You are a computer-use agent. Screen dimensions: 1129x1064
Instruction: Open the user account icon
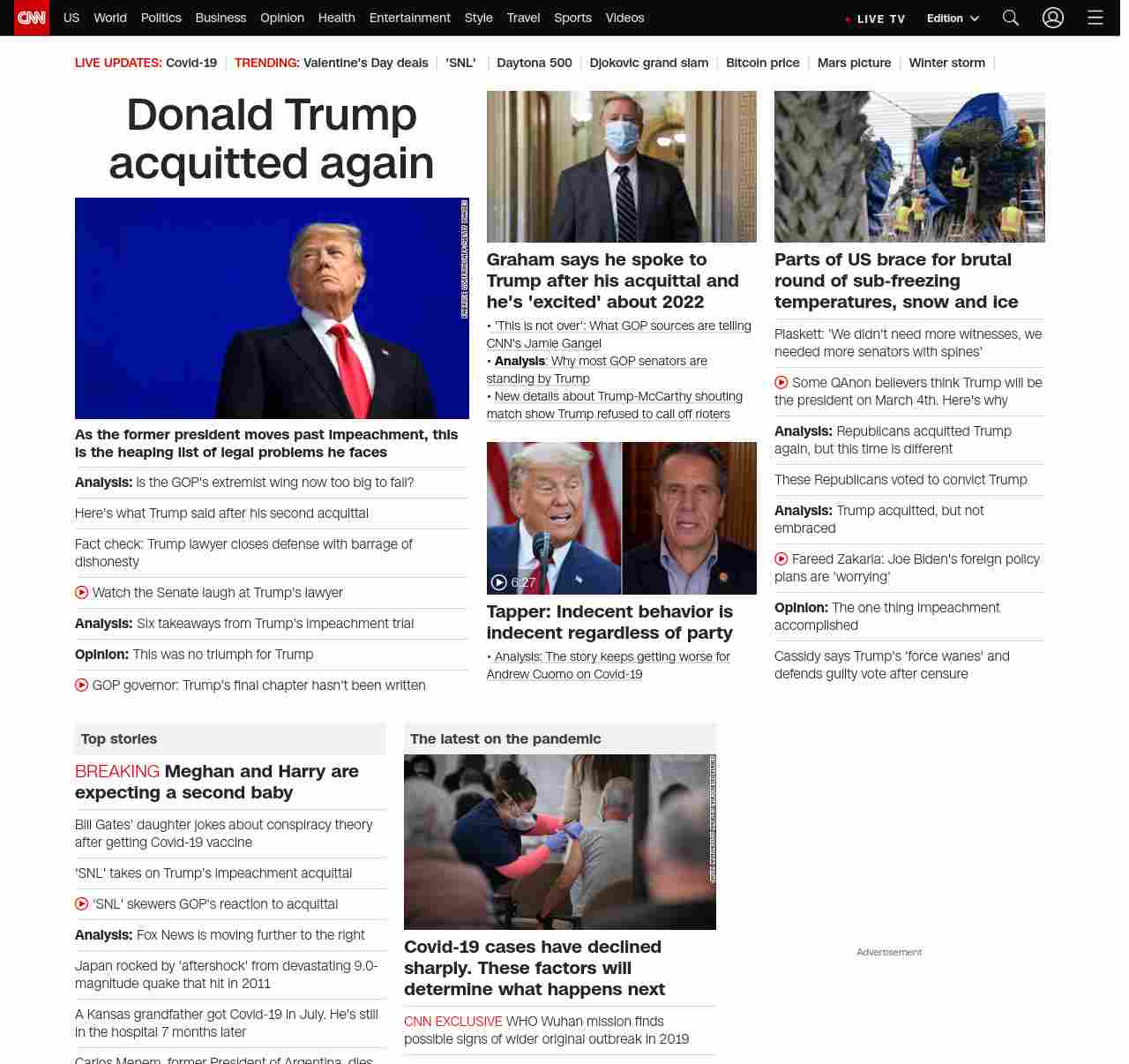point(1053,18)
